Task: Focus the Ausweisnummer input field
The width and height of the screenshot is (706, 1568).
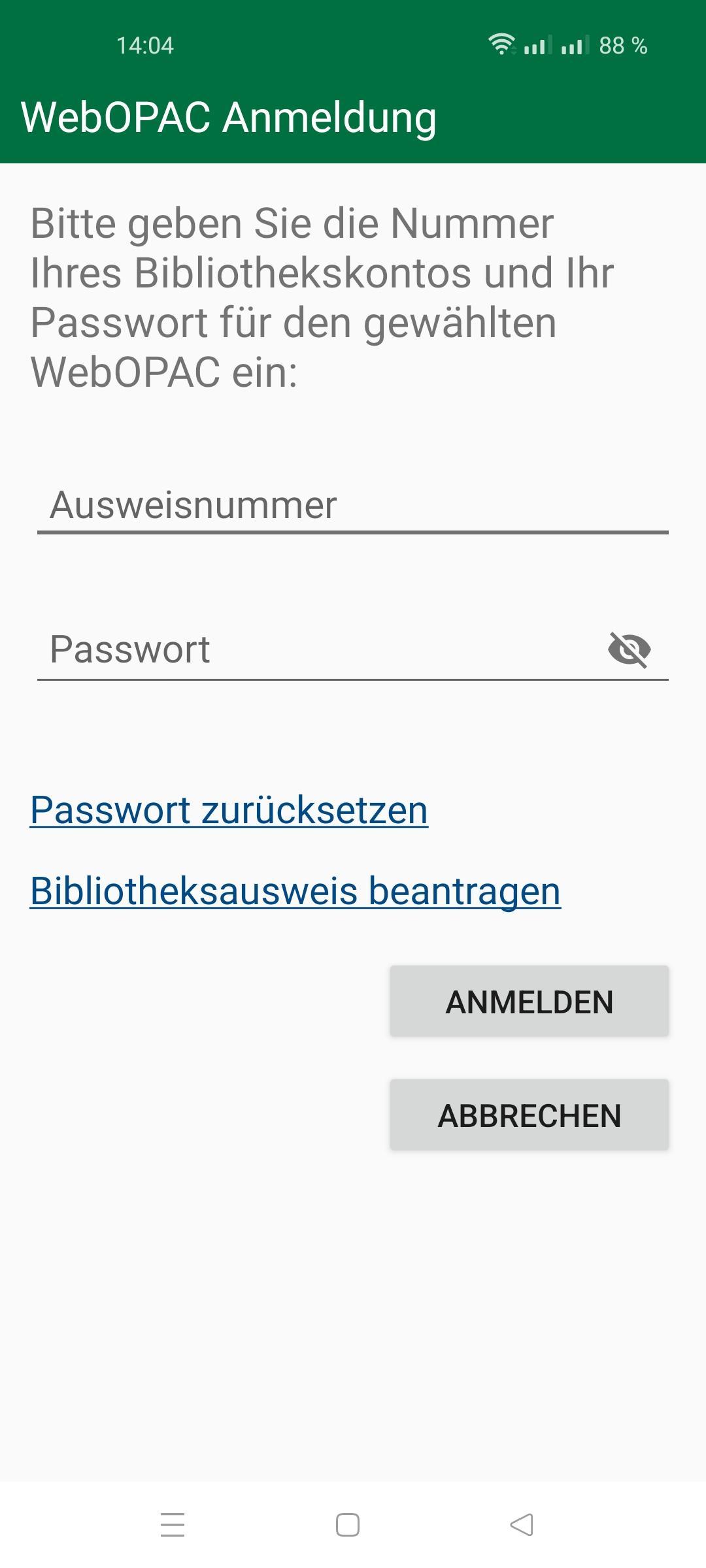Action: [x=353, y=506]
